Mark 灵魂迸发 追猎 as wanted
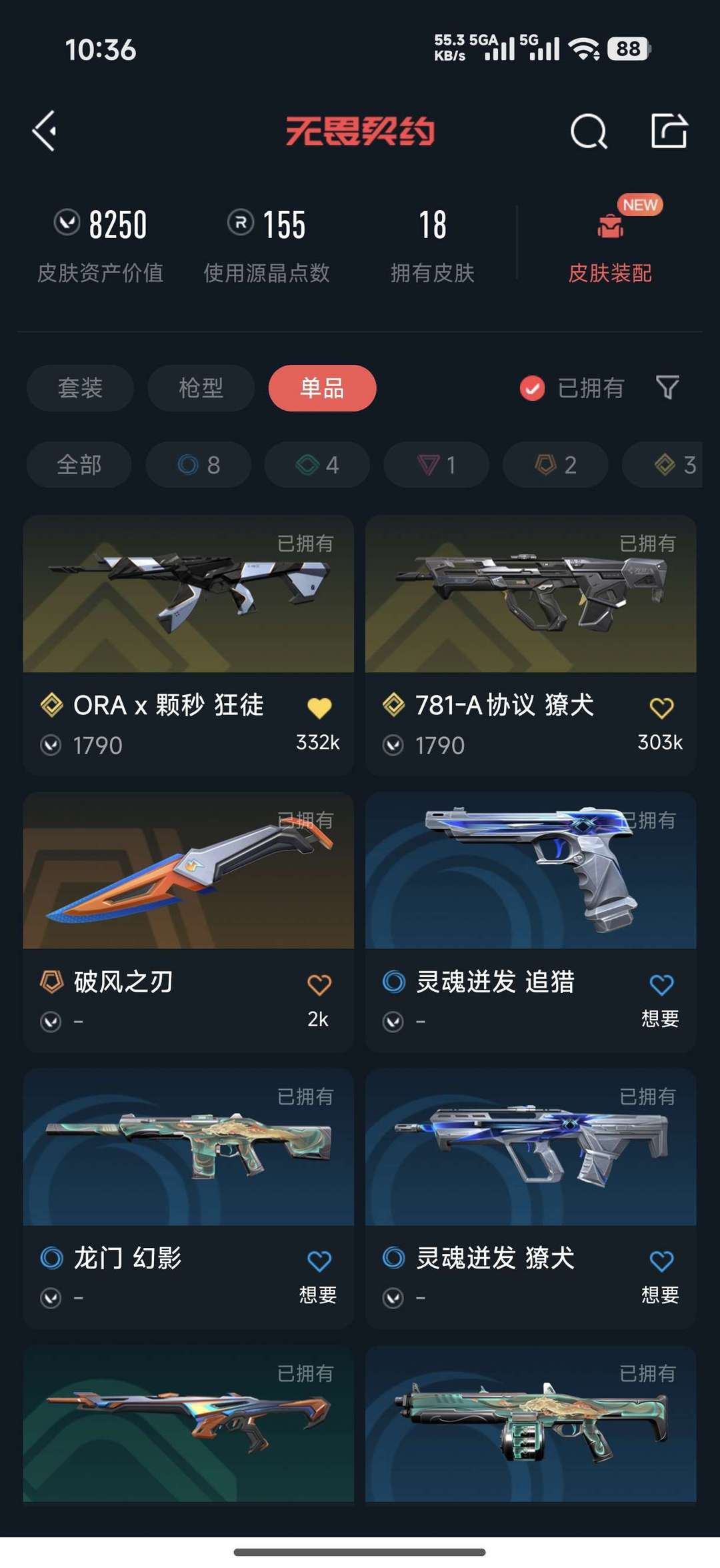 point(661,985)
